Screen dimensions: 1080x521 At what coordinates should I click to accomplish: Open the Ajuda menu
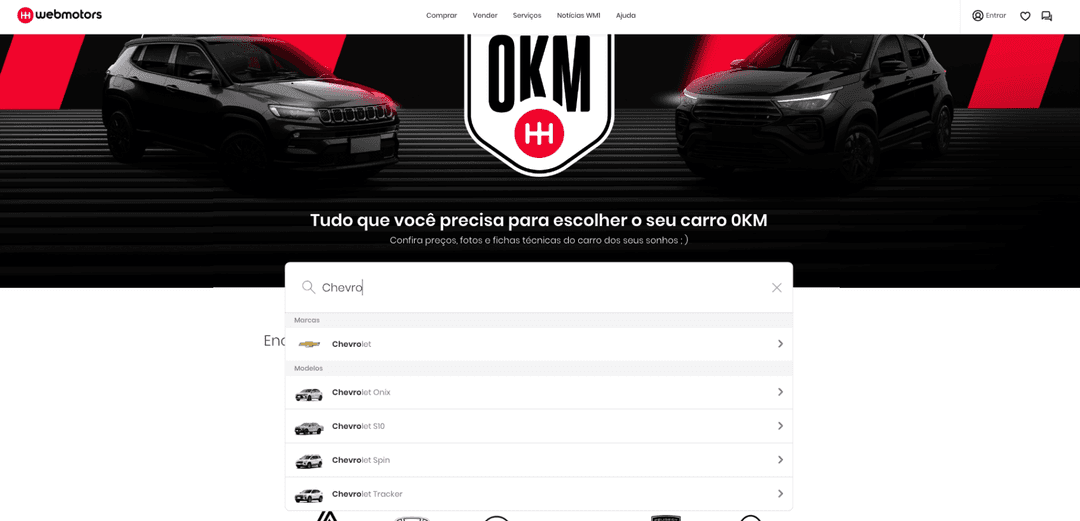626,15
